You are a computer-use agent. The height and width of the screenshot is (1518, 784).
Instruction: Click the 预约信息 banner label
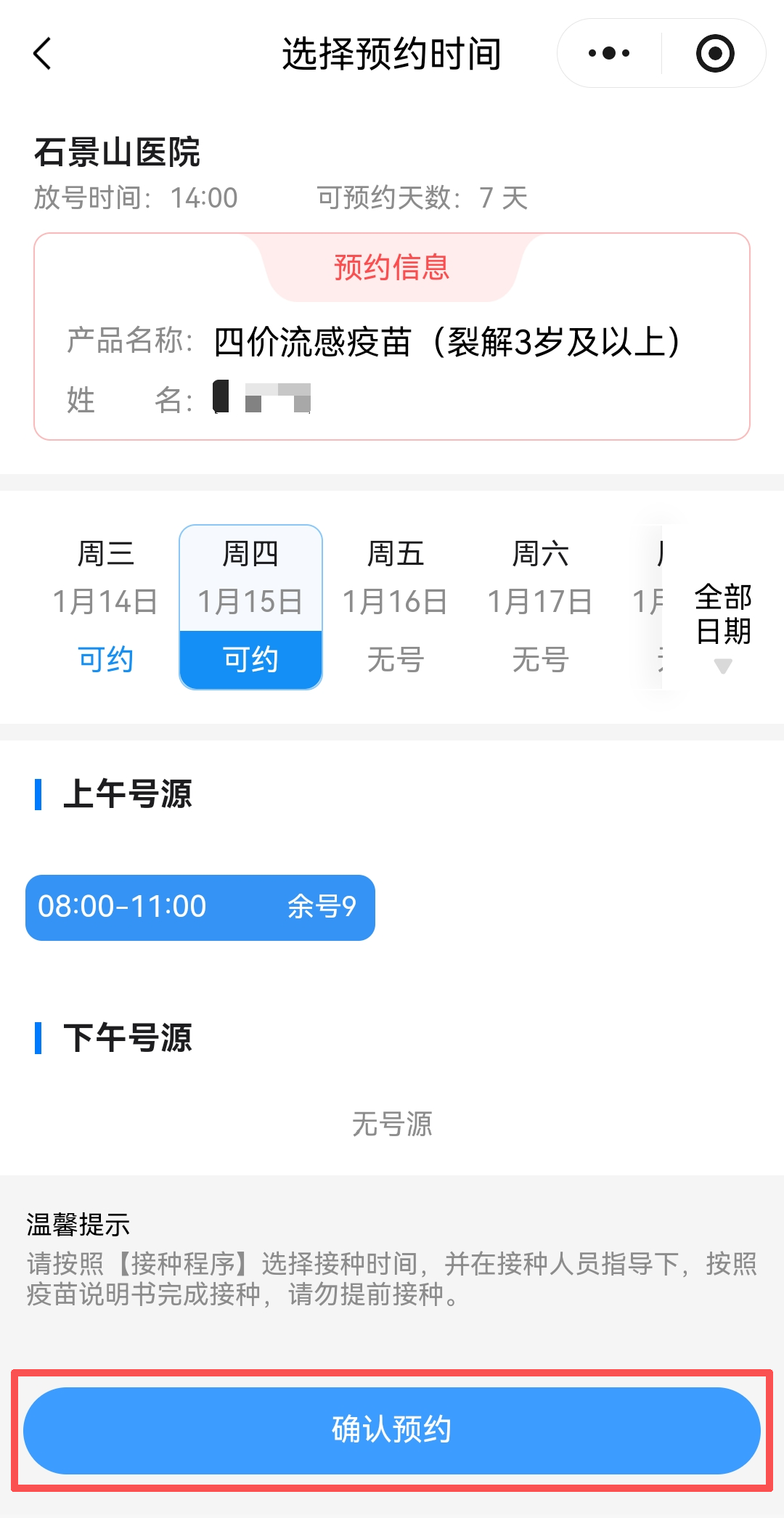tap(391, 269)
